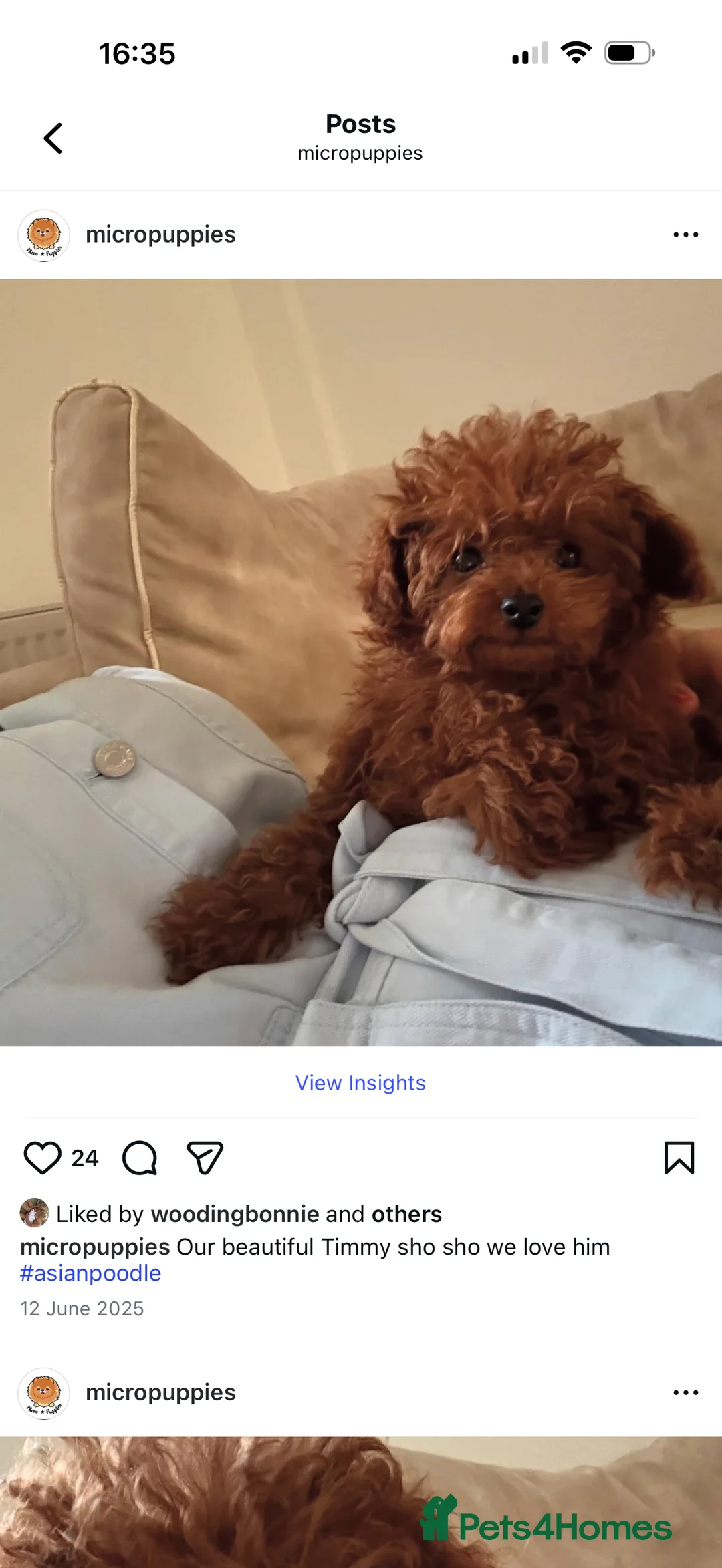Tap woodingbonnie in the liked-by text
The height and width of the screenshot is (1568, 722).
click(x=235, y=1213)
